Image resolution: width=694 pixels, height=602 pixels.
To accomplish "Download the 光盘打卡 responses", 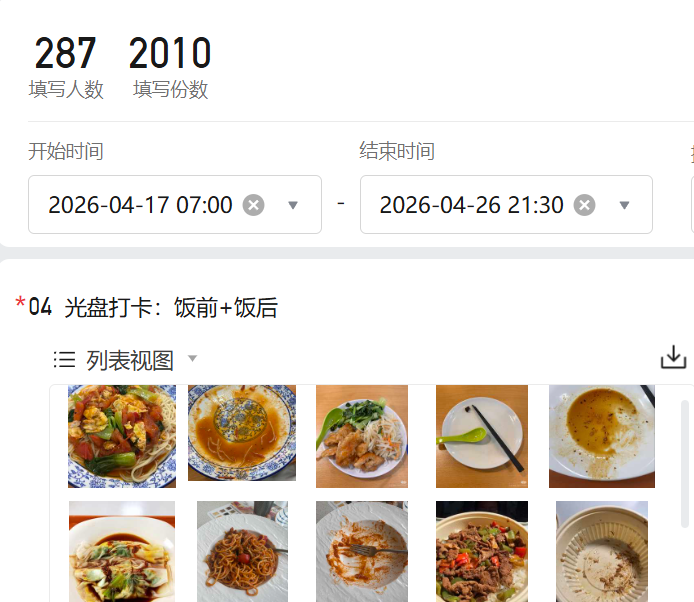I will point(674,358).
